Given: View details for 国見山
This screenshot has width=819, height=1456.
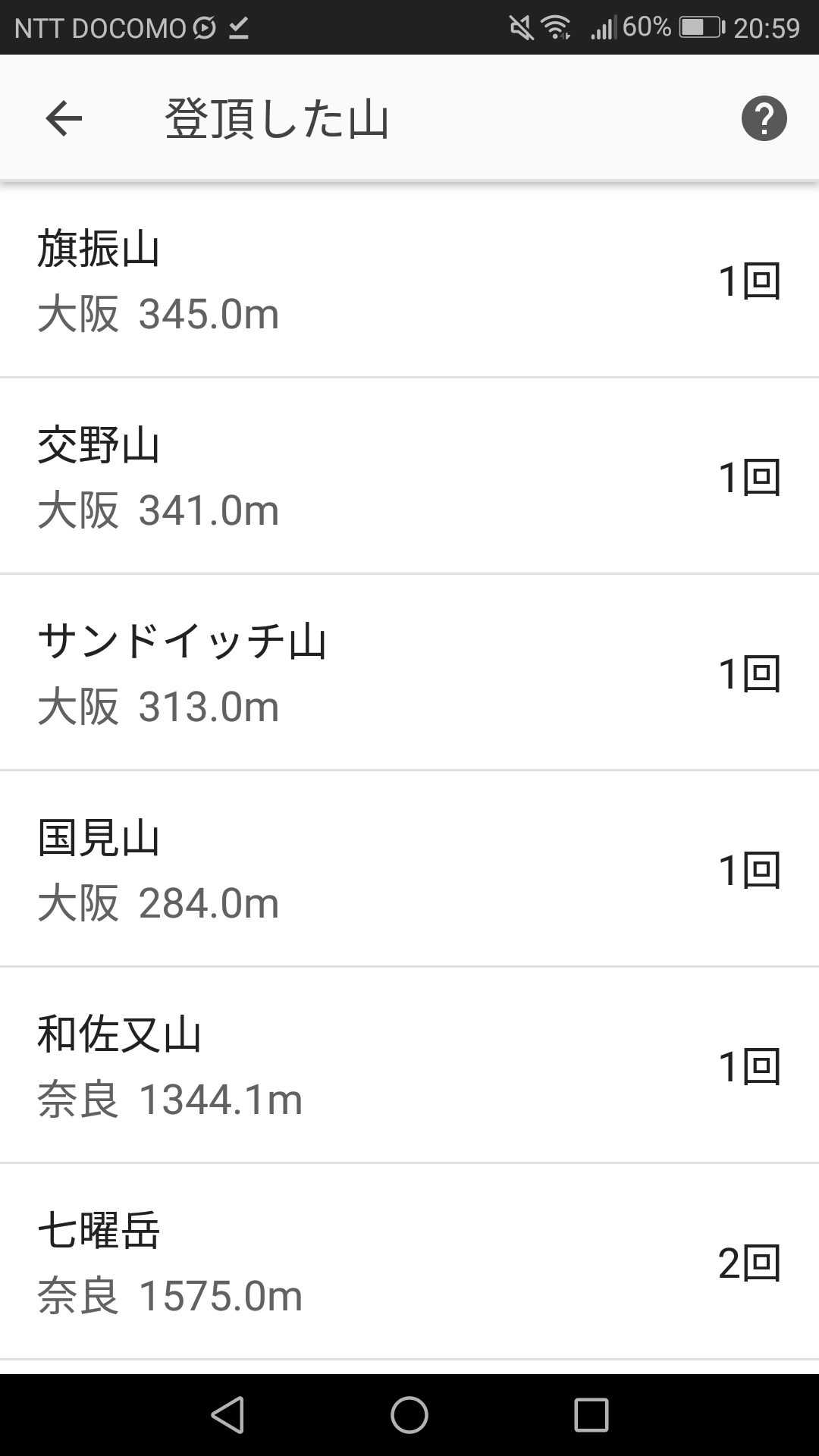Looking at the screenshot, I should (x=409, y=869).
